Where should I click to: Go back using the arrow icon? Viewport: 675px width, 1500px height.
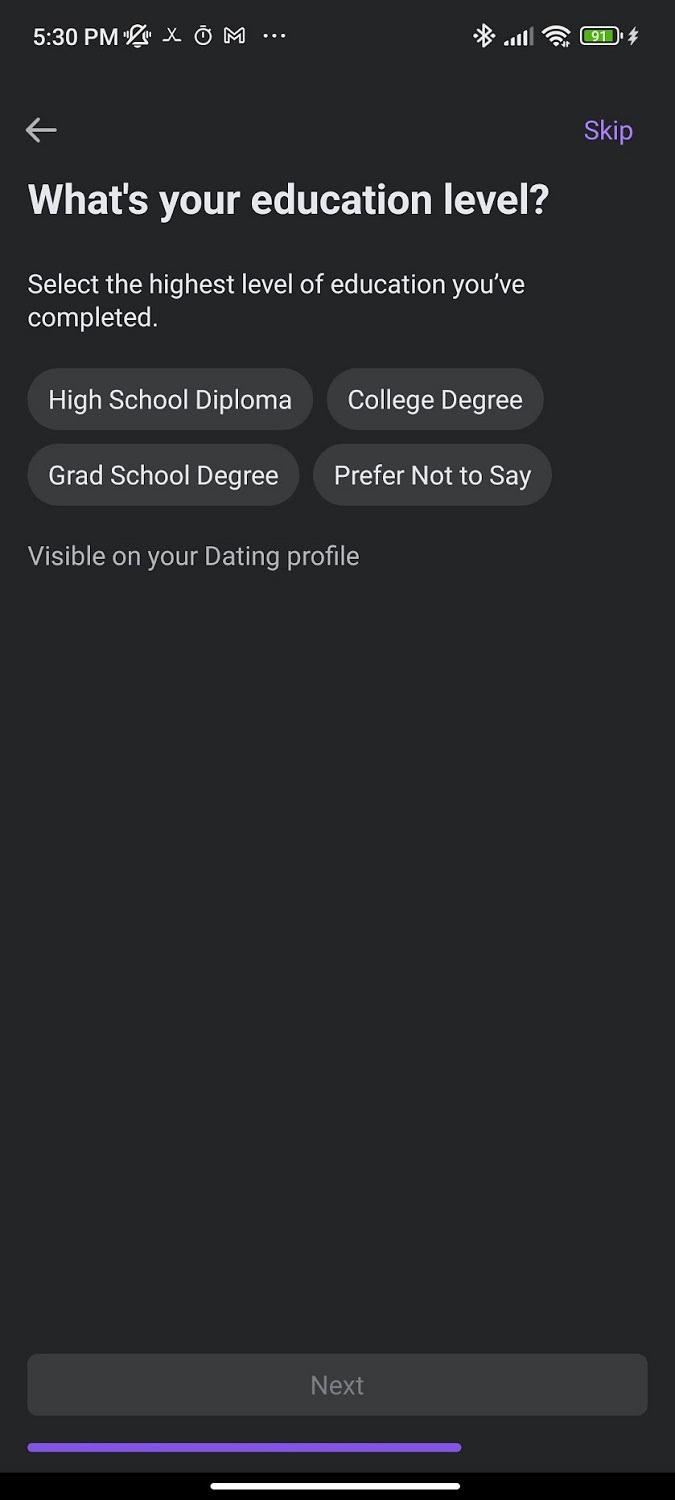coord(41,130)
